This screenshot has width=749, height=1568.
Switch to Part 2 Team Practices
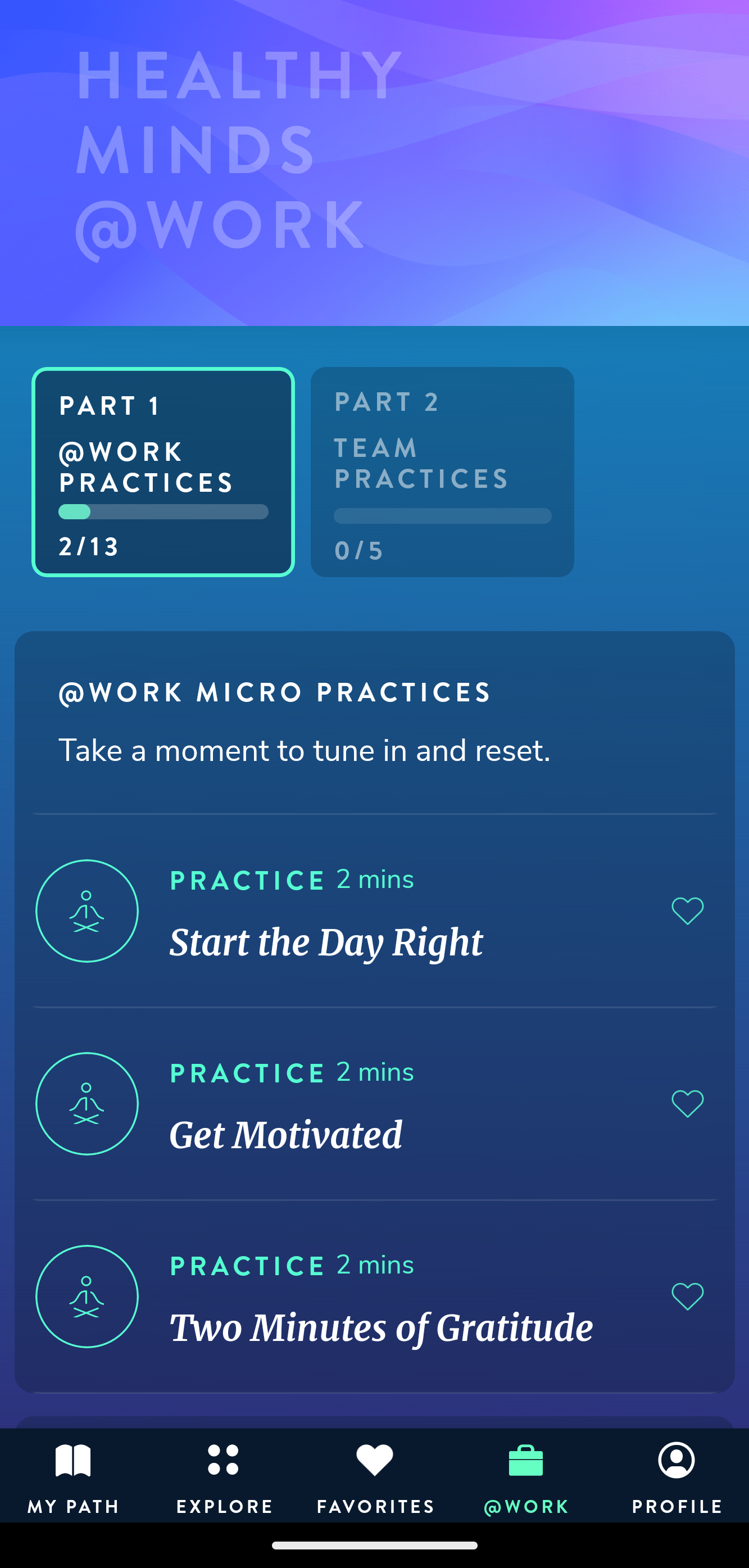(442, 472)
